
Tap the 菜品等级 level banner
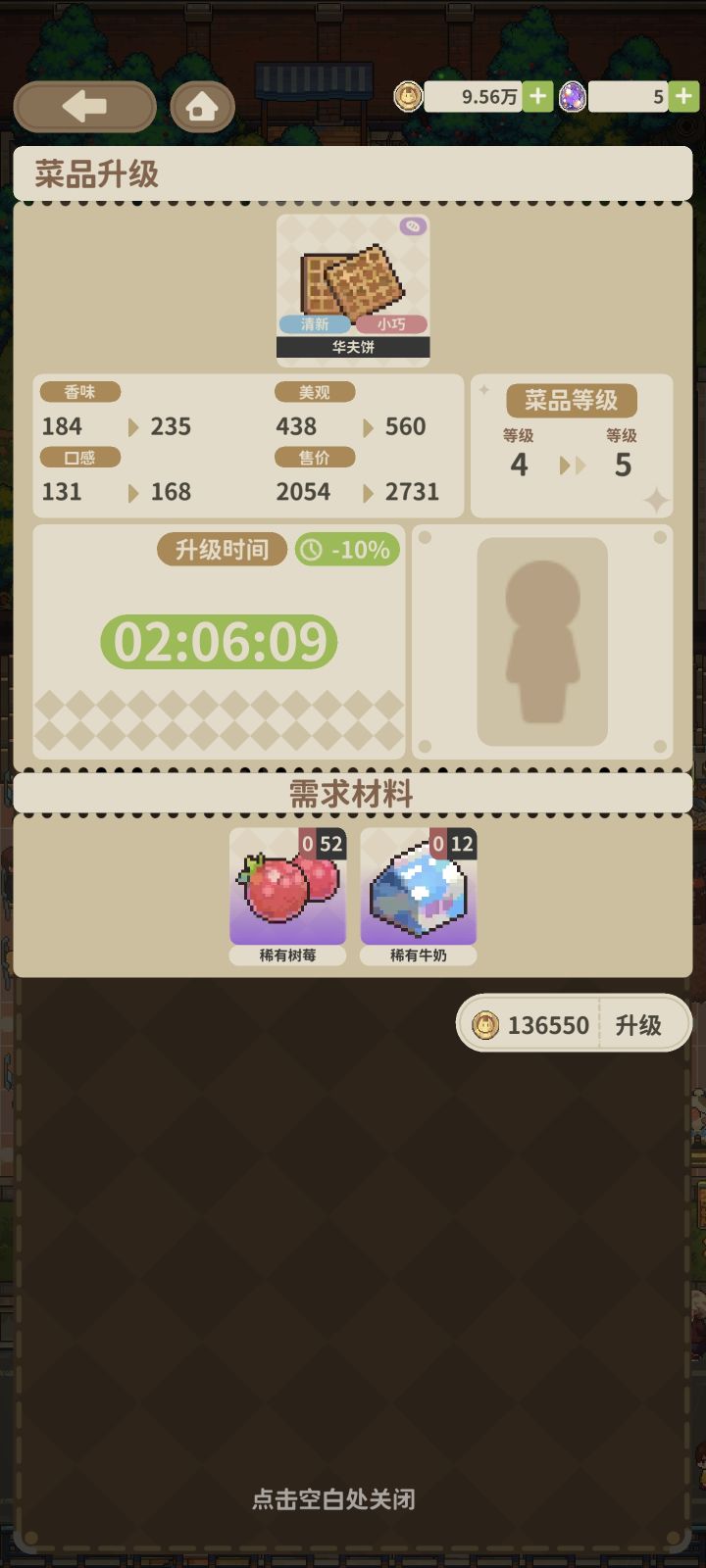tap(571, 400)
